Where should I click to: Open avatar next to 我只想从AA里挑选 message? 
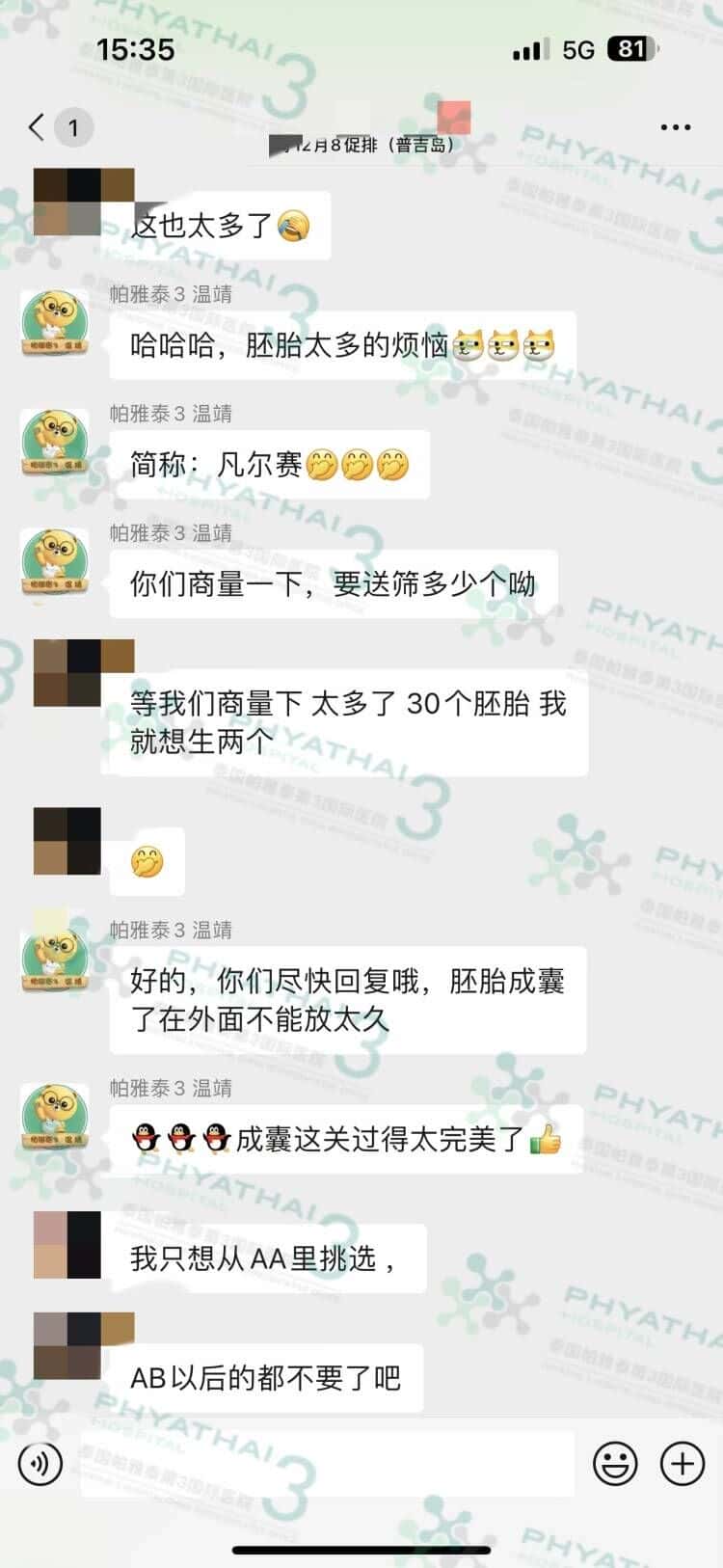pos(67,1245)
